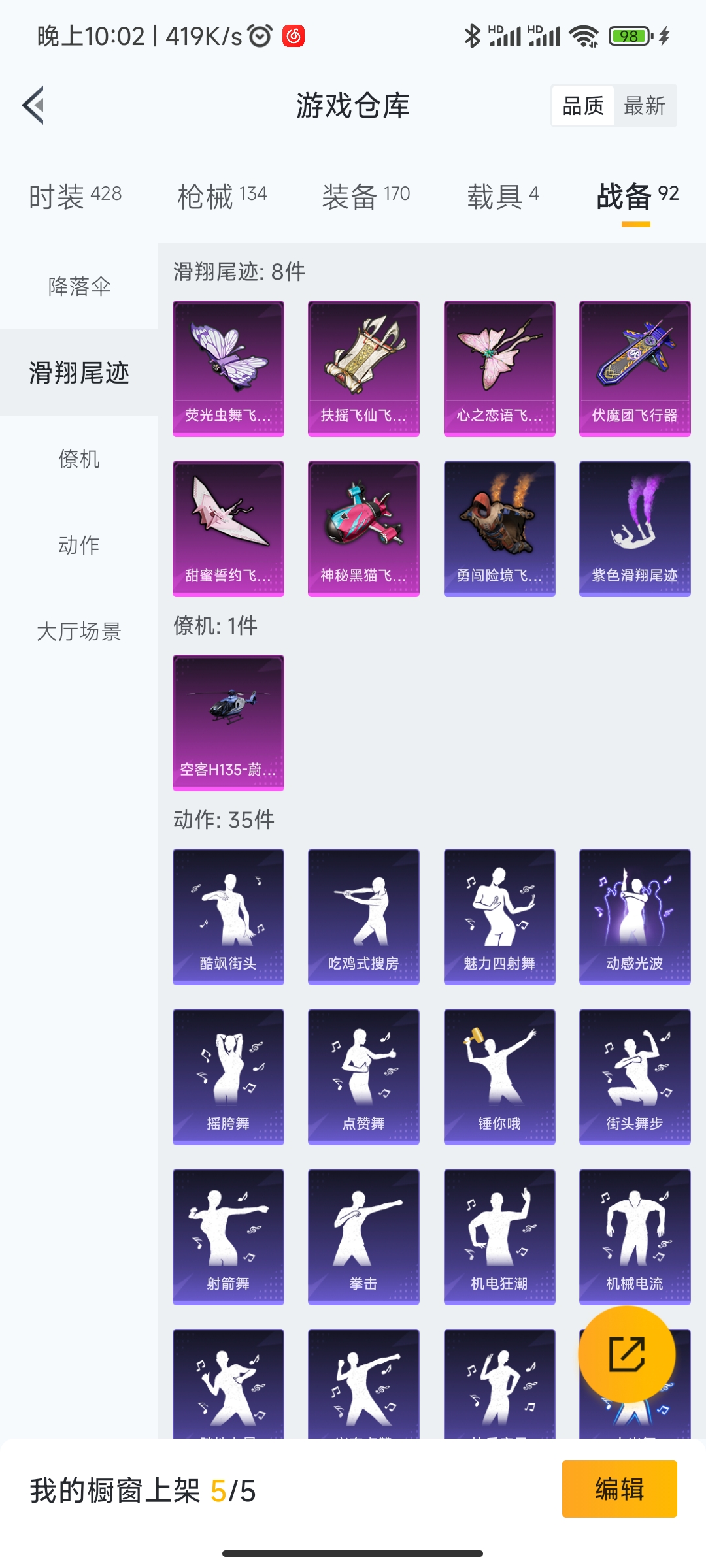The width and height of the screenshot is (706, 1568).
Task: Open 大厅场景 category
Action: 79,631
